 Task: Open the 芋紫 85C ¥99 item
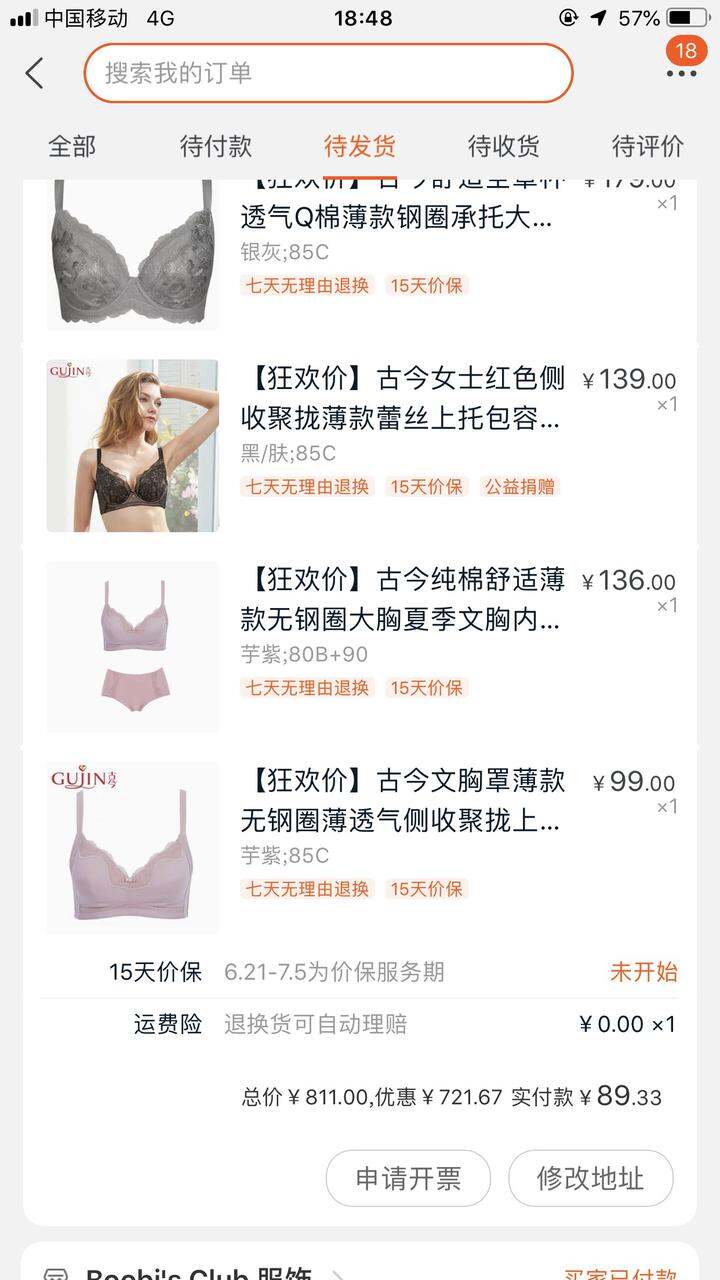(361, 848)
